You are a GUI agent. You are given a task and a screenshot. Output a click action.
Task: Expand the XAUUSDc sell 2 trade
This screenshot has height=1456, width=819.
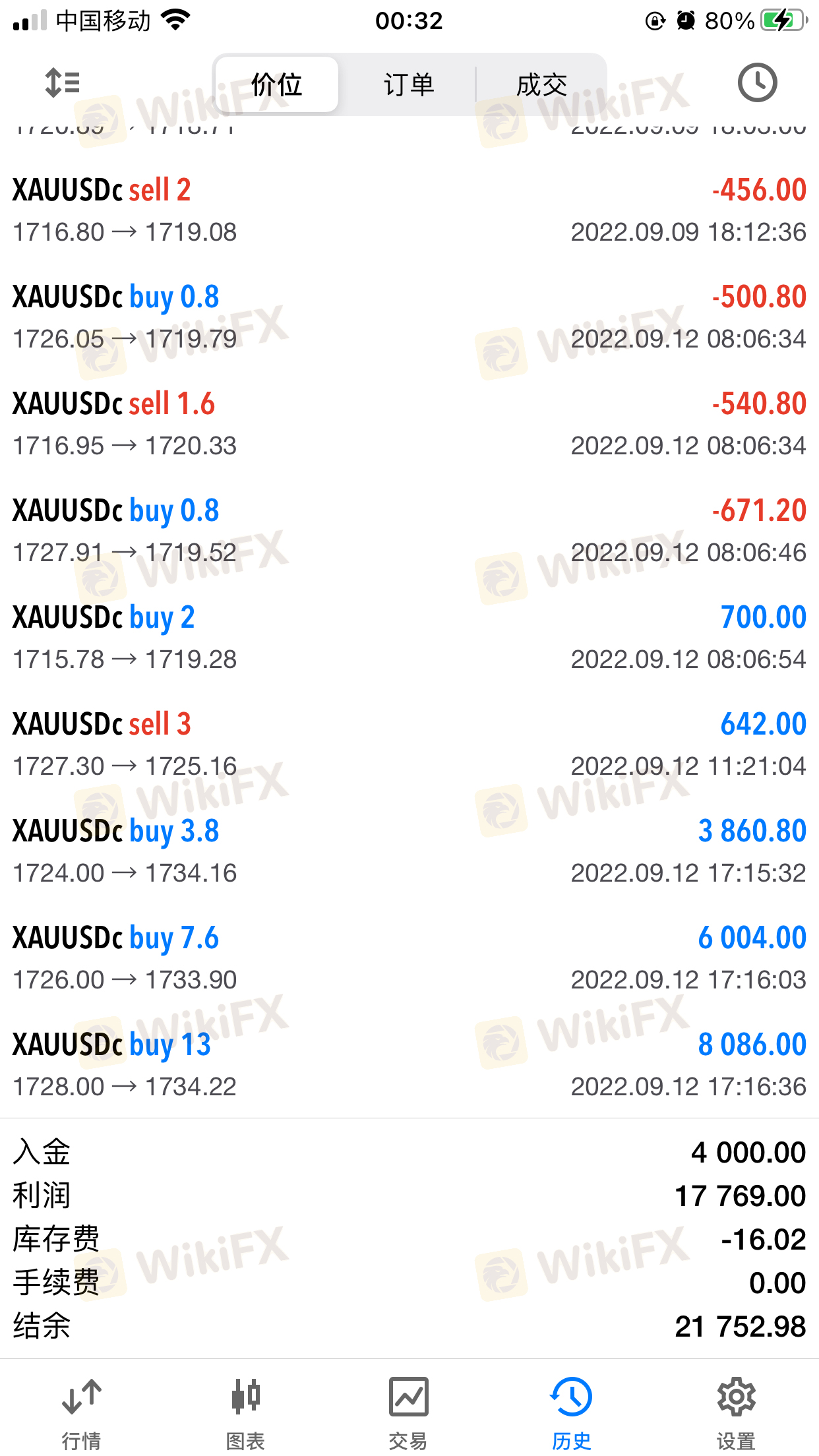pos(409,210)
